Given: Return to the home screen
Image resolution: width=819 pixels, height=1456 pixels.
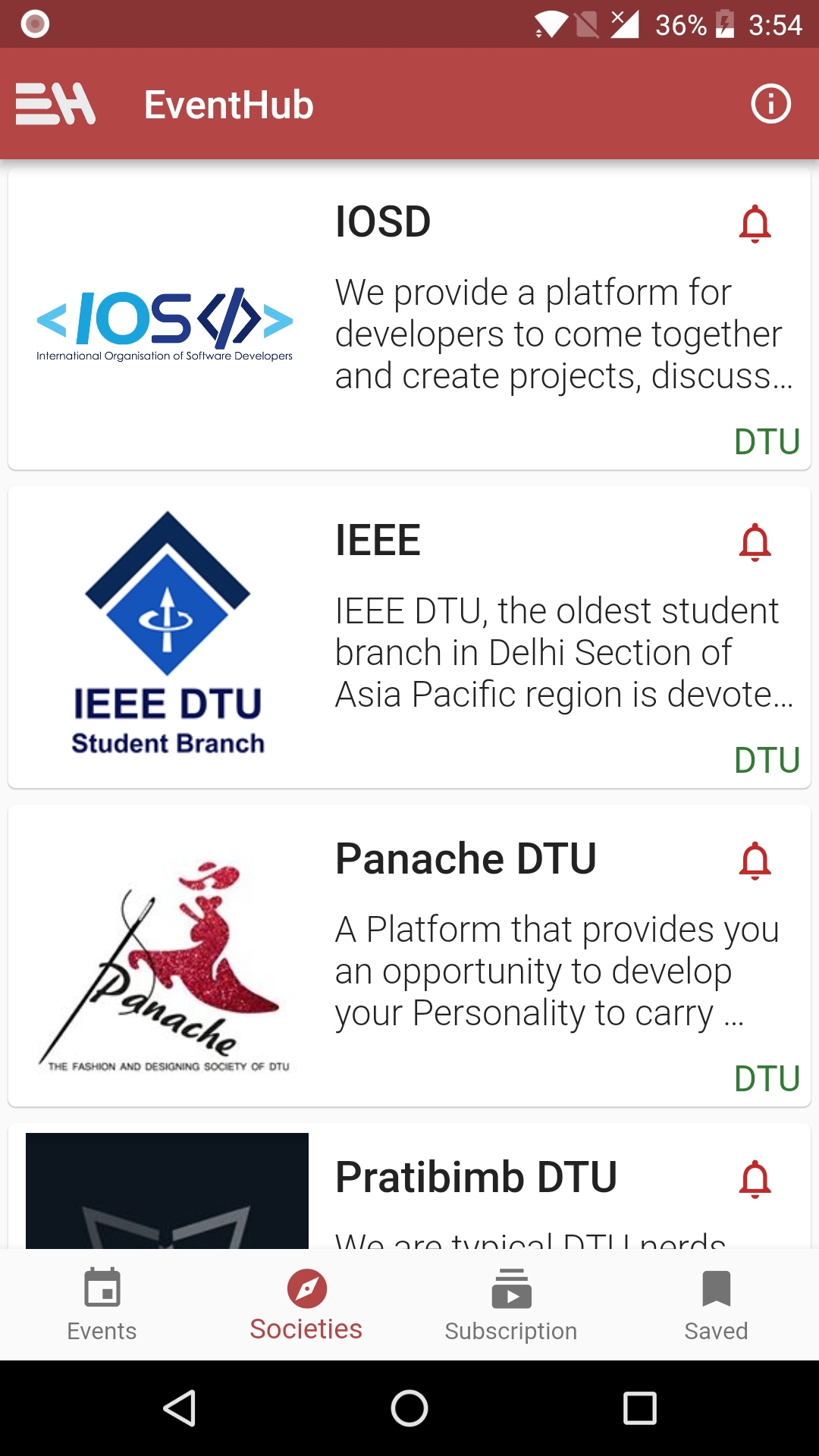Looking at the screenshot, I should [x=409, y=1408].
